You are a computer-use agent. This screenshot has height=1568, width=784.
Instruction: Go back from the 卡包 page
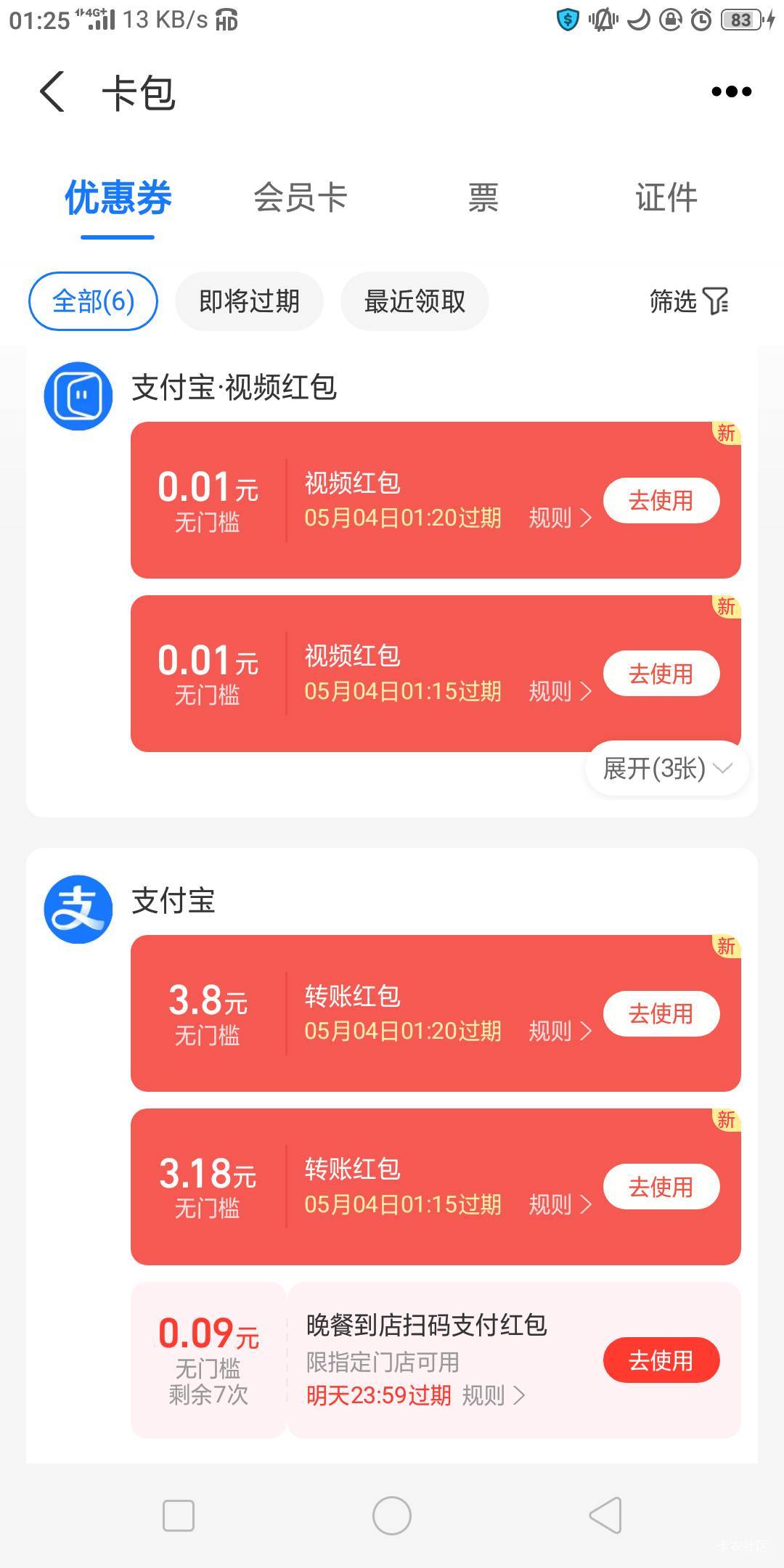click(52, 91)
